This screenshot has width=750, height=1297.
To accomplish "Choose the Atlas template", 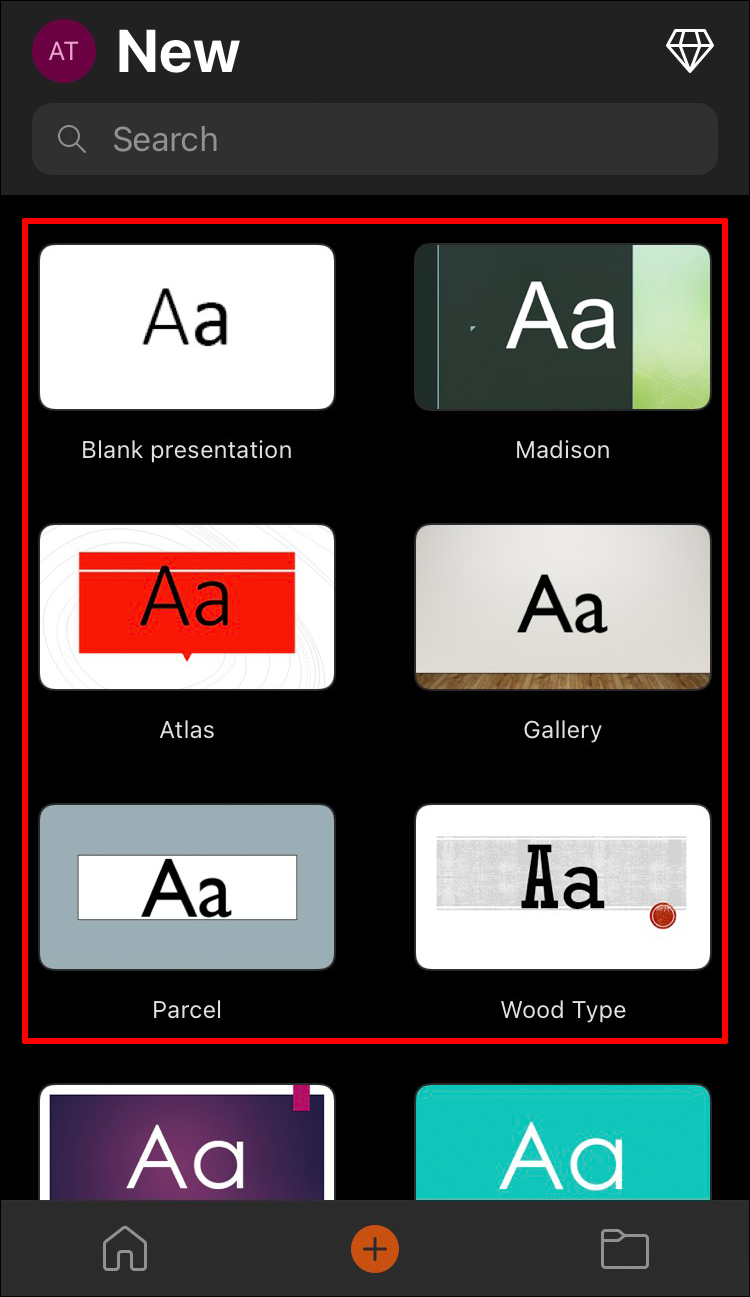I will [187, 607].
